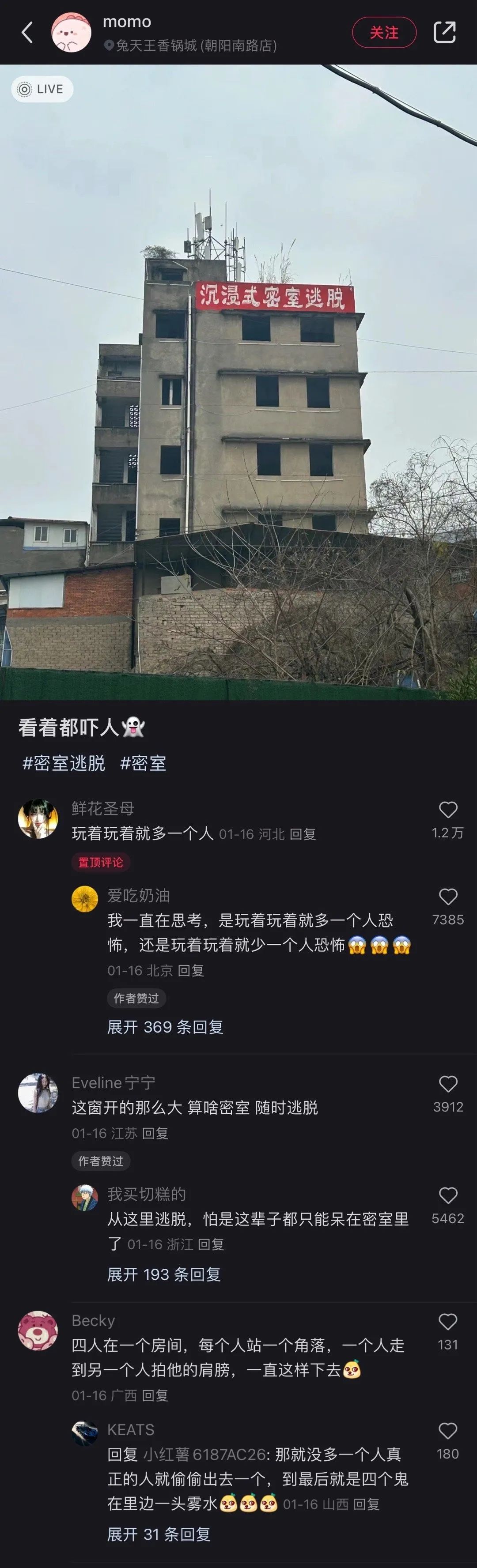
Task: Like 我买切糕的's reply
Action: click(448, 1195)
